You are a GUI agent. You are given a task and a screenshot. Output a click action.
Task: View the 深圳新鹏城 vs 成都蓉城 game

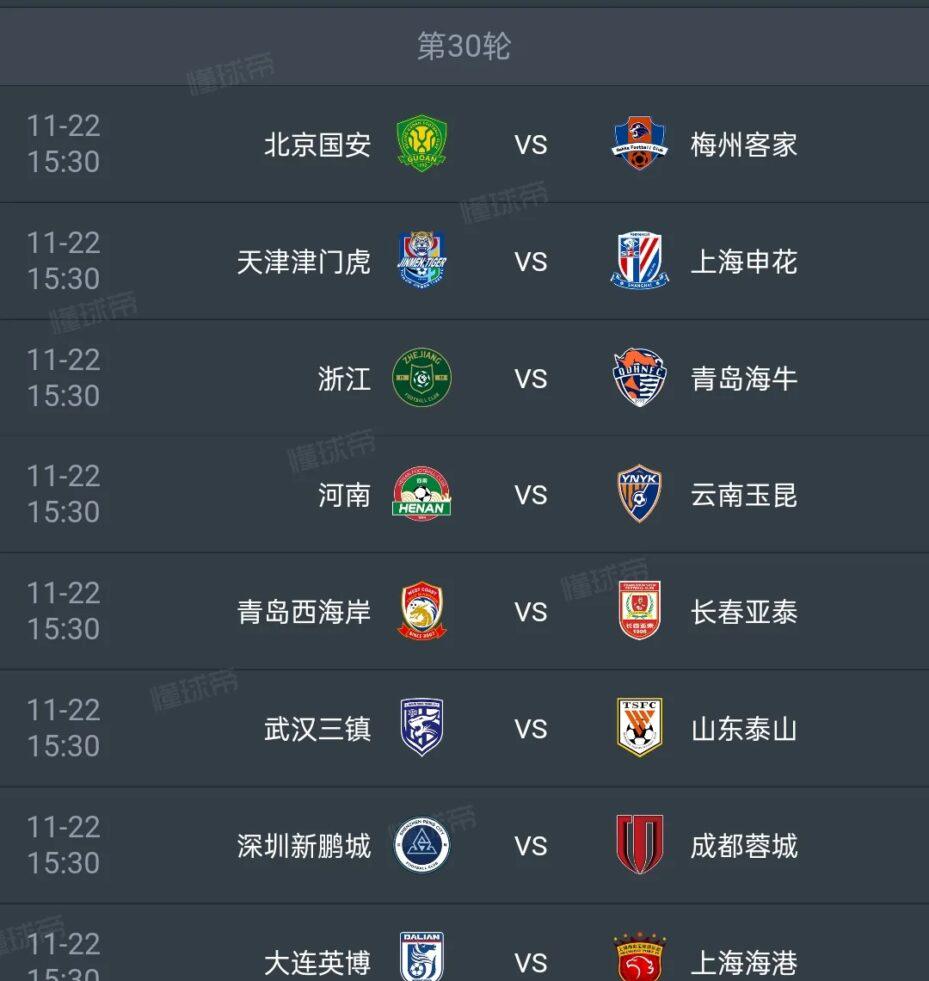[x=530, y=846]
